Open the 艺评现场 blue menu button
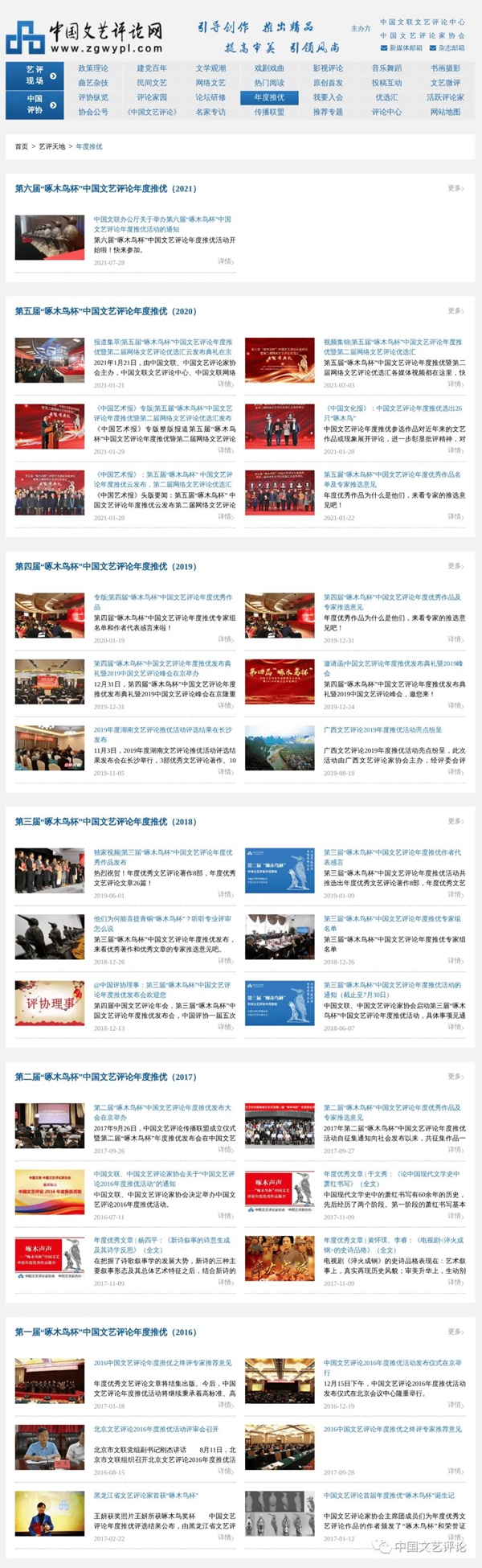 pos(35,76)
